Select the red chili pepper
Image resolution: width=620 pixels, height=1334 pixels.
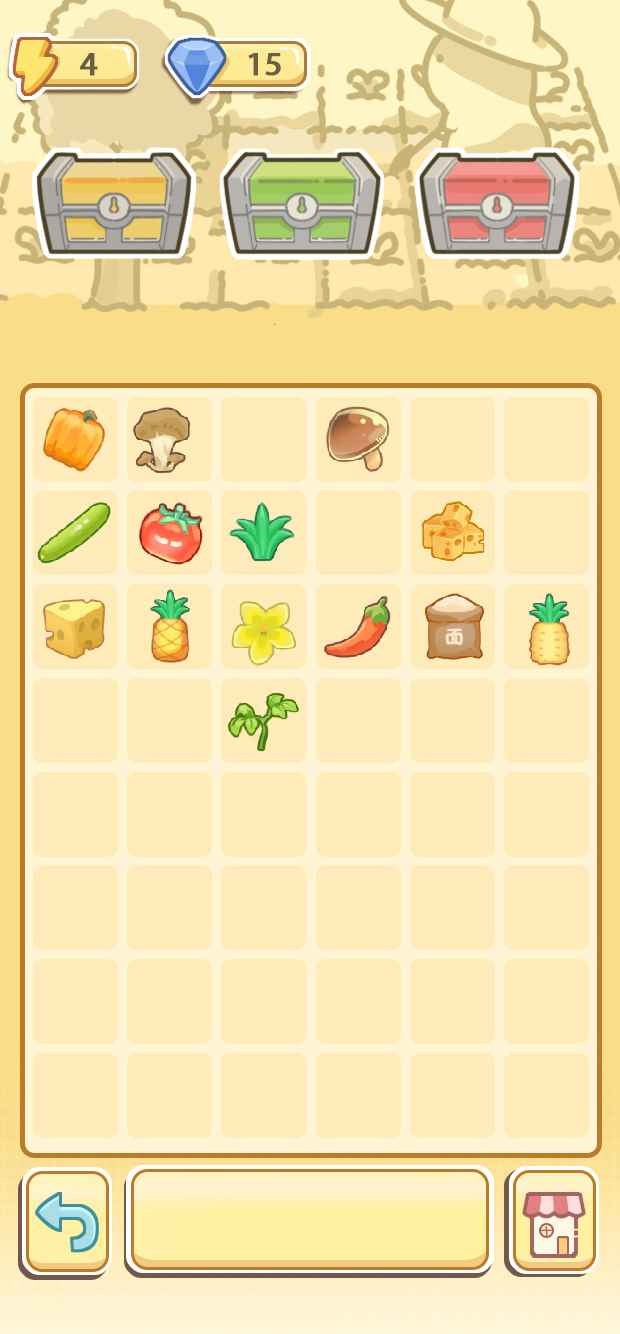pos(357,628)
